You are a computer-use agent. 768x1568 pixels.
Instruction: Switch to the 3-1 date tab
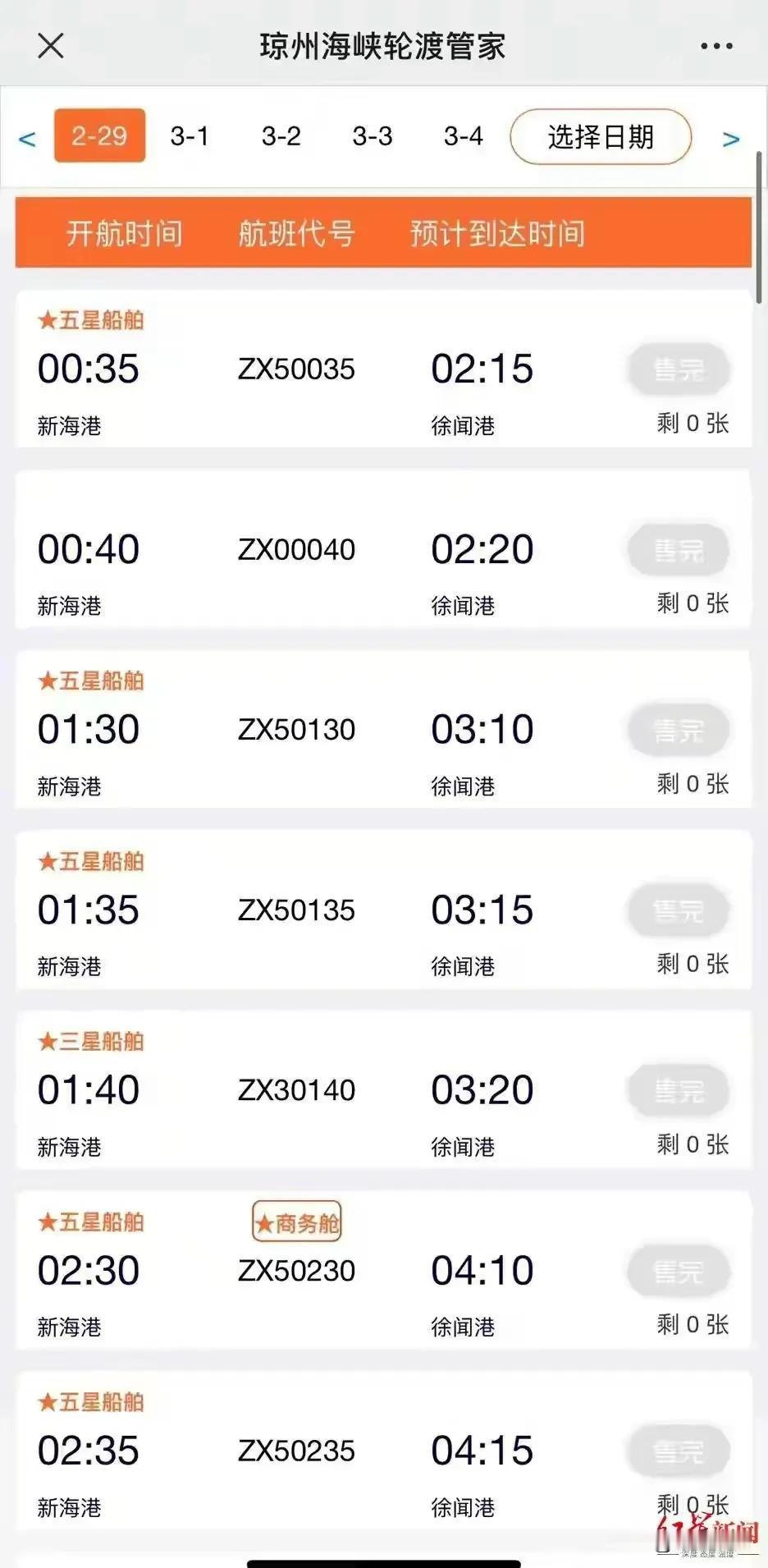tap(190, 135)
